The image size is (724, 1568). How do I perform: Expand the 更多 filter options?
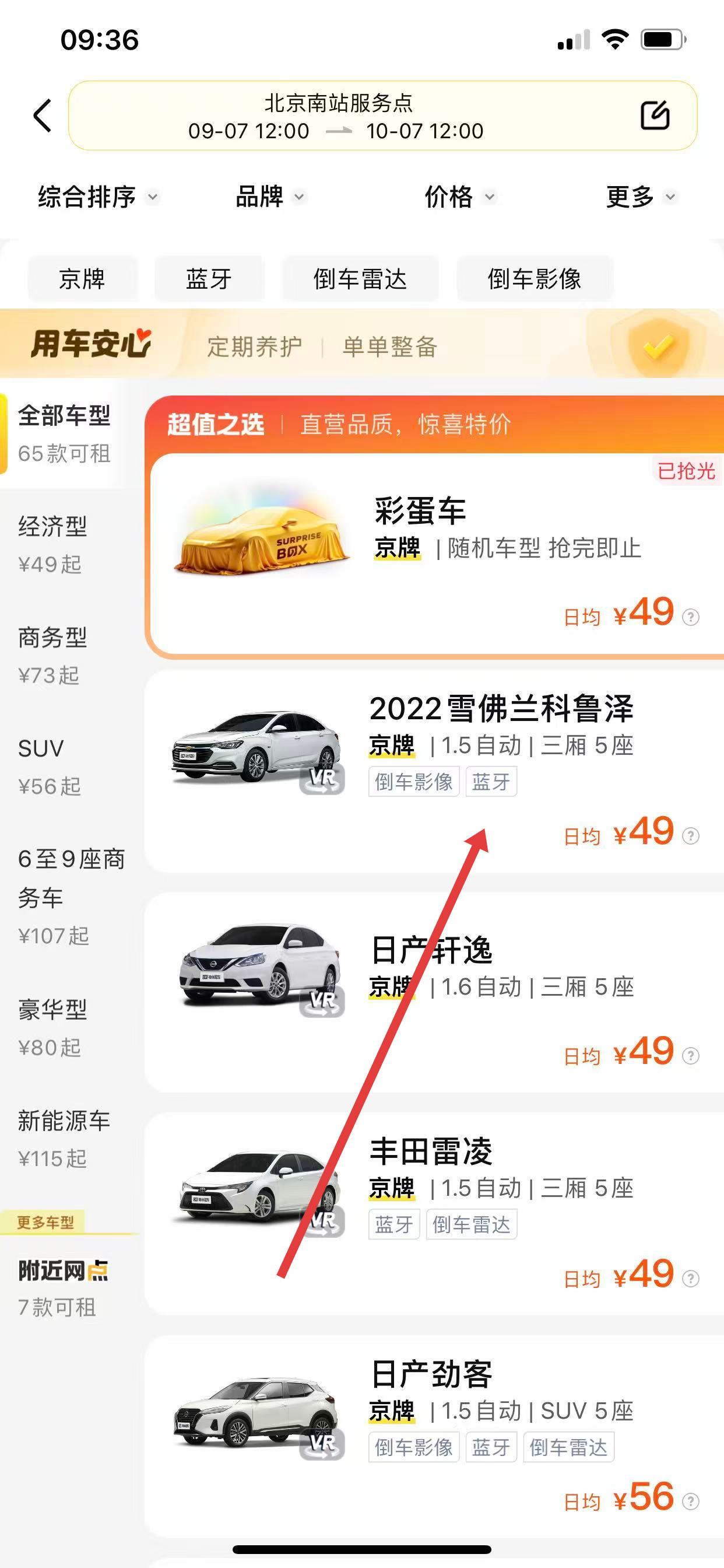point(640,197)
